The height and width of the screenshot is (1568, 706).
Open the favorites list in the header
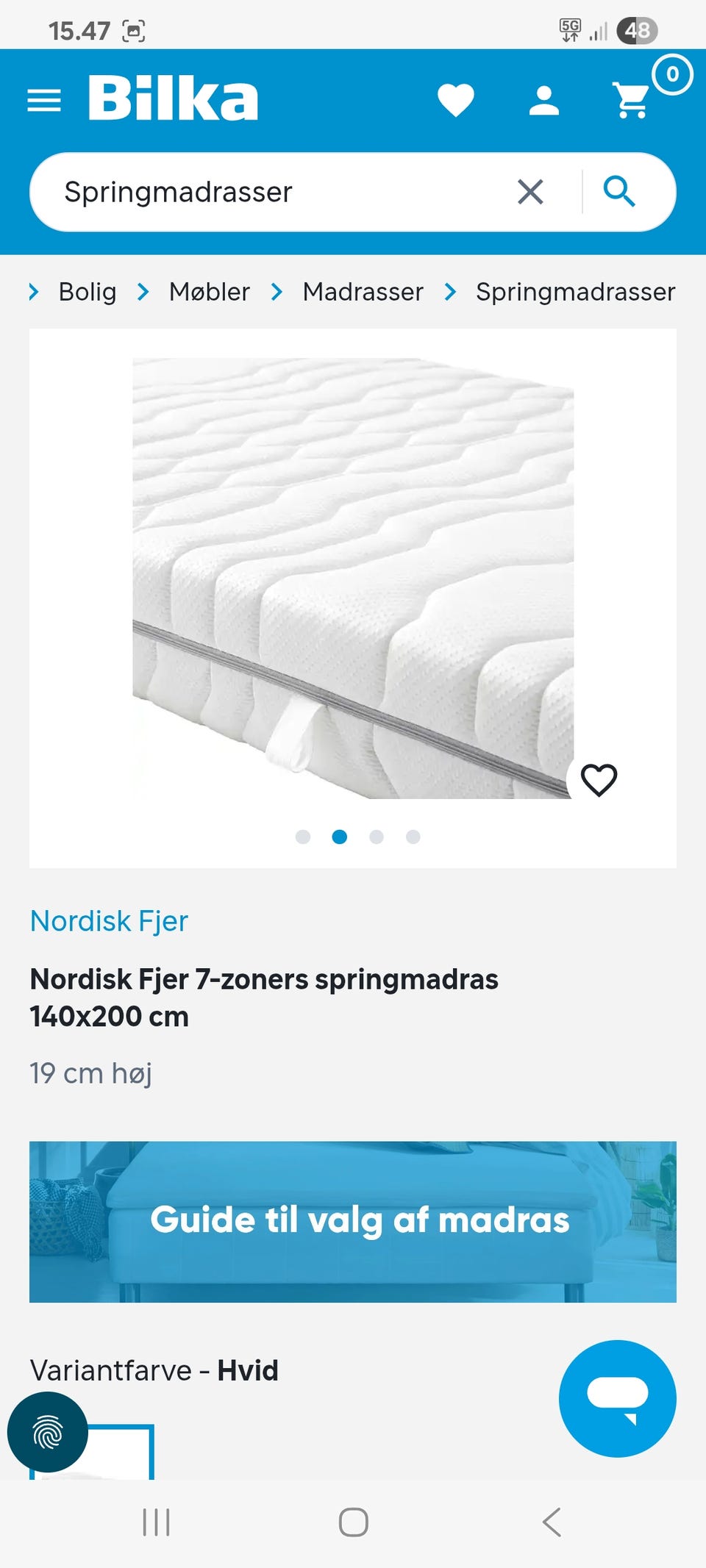[x=456, y=100]
